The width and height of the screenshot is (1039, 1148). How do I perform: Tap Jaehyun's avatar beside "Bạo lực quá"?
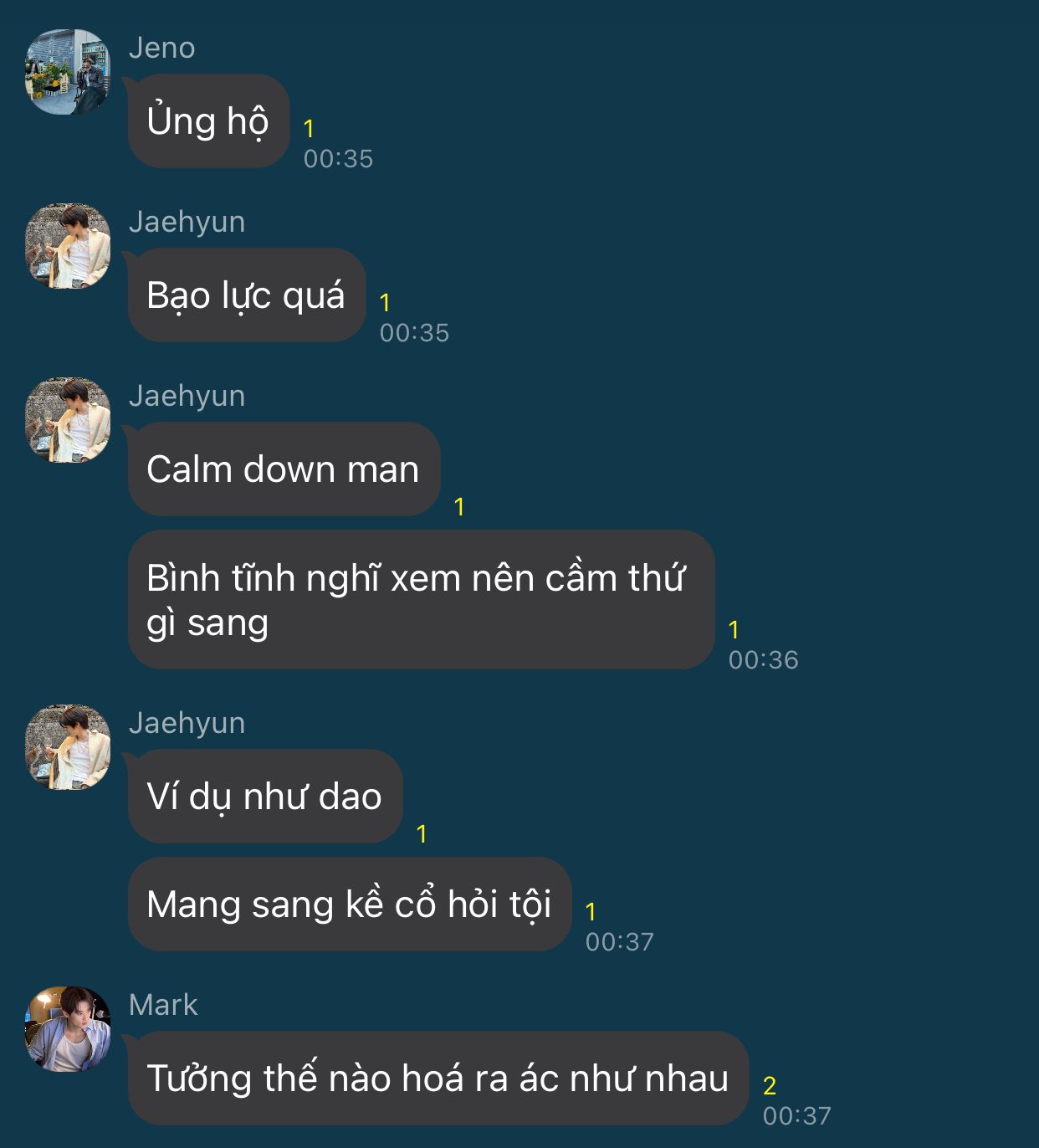(x=68, y=246)
